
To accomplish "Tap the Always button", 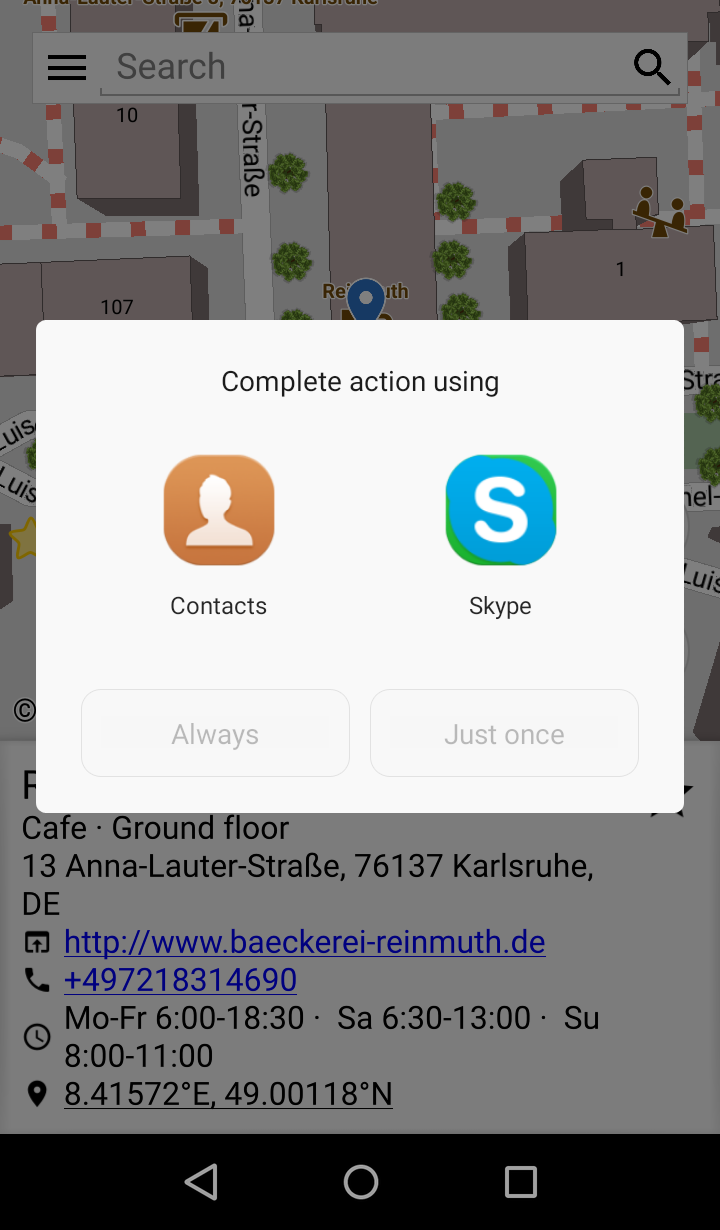I will [x=215, y=734].
